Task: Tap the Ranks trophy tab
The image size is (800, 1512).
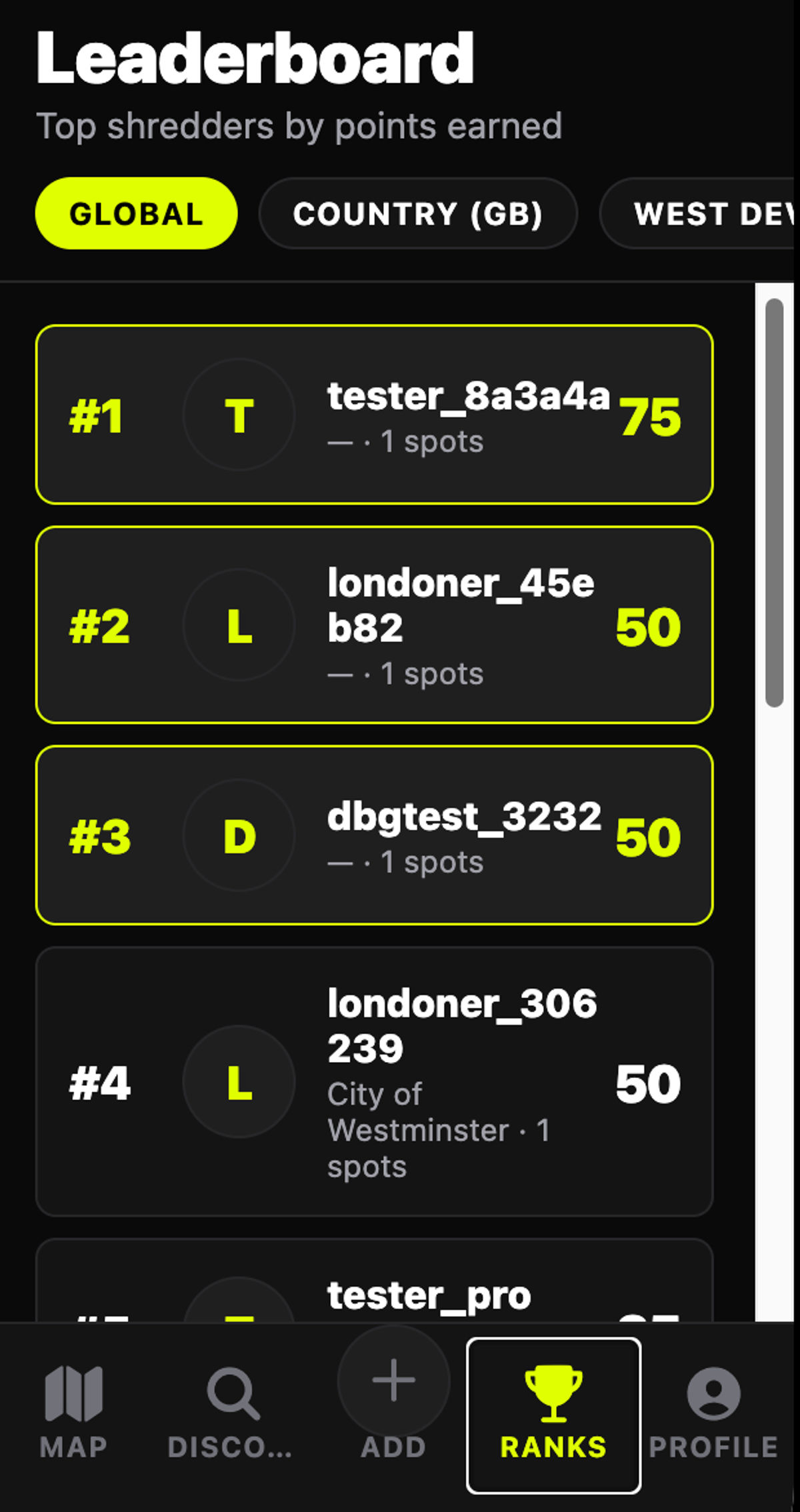Action: tap(553, 1415)
